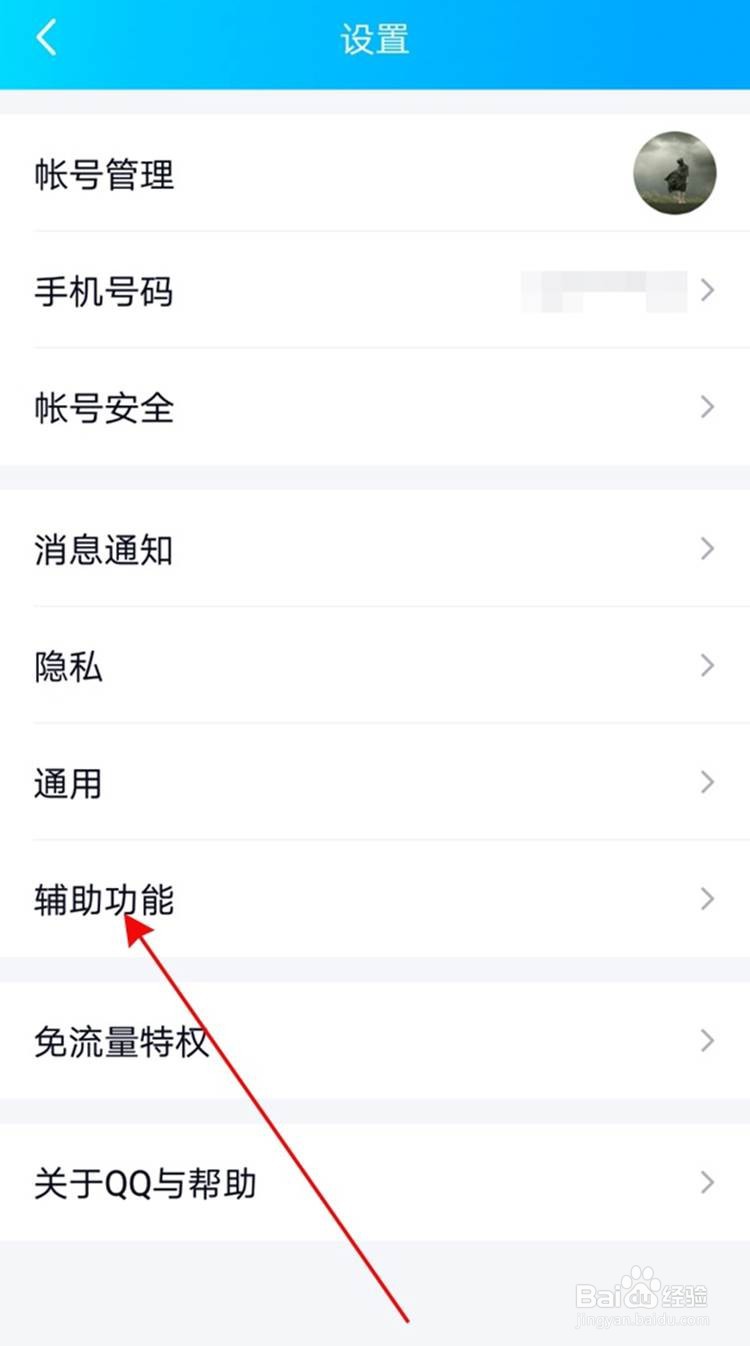Open 消息通知 (Message Notifications) settings
This screenshot has width=750, height=1346.
[x=102, y=549]
